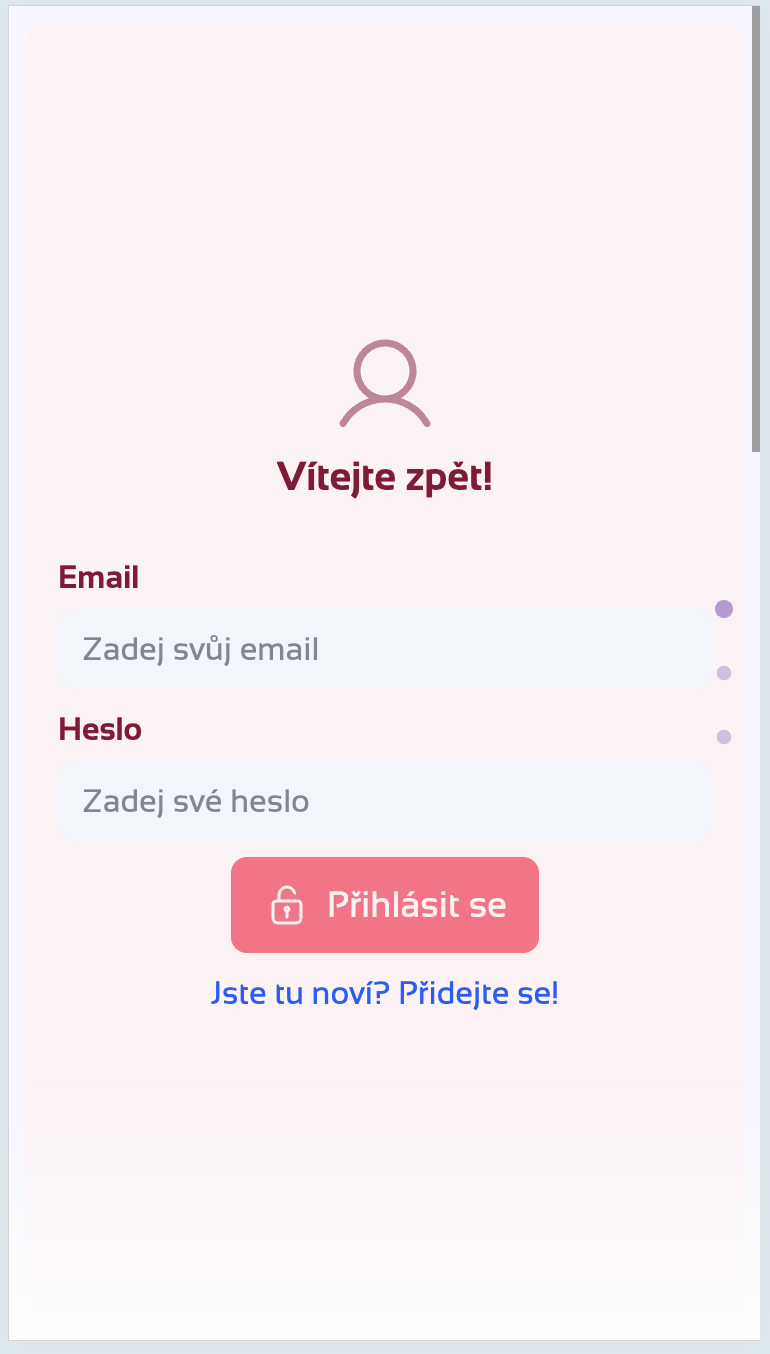Open the Přidejte se registration link
Image resolution: width=770 pixels, height=1354 pixels.
pos(478,993)
